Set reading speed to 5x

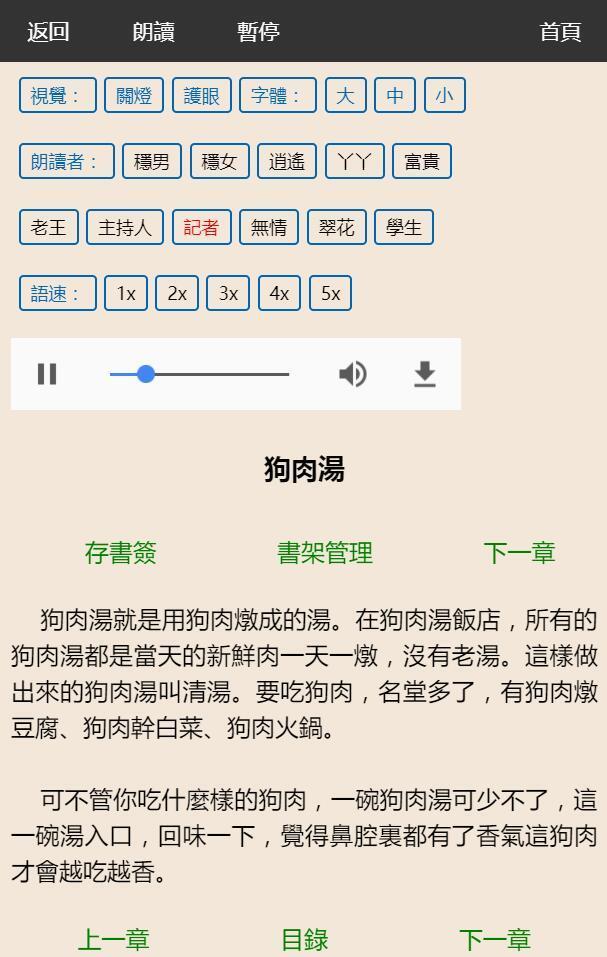click(x=330, y=293)
